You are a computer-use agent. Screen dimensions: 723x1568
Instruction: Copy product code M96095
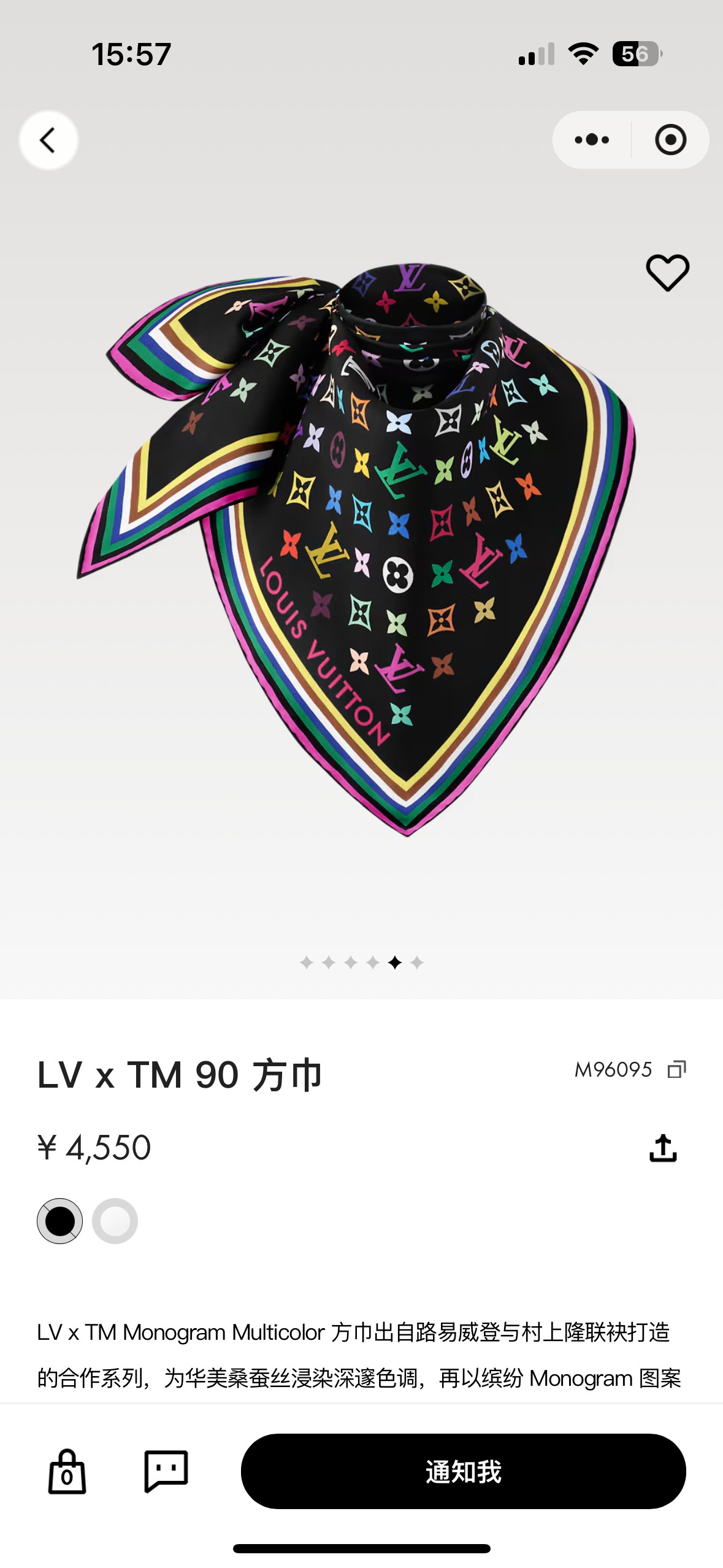tap(676, 1070)
